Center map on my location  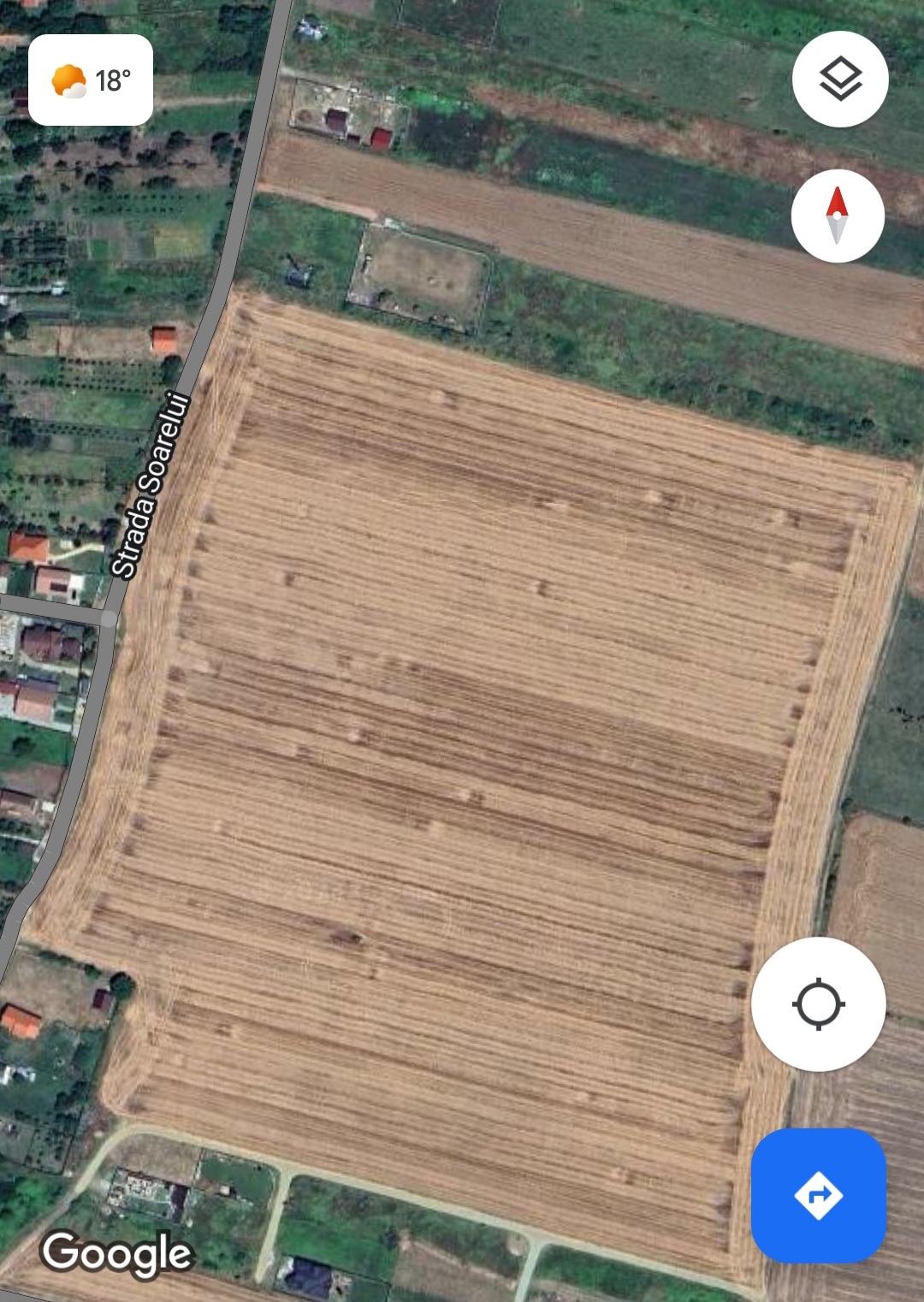(x=818, y=1003)
